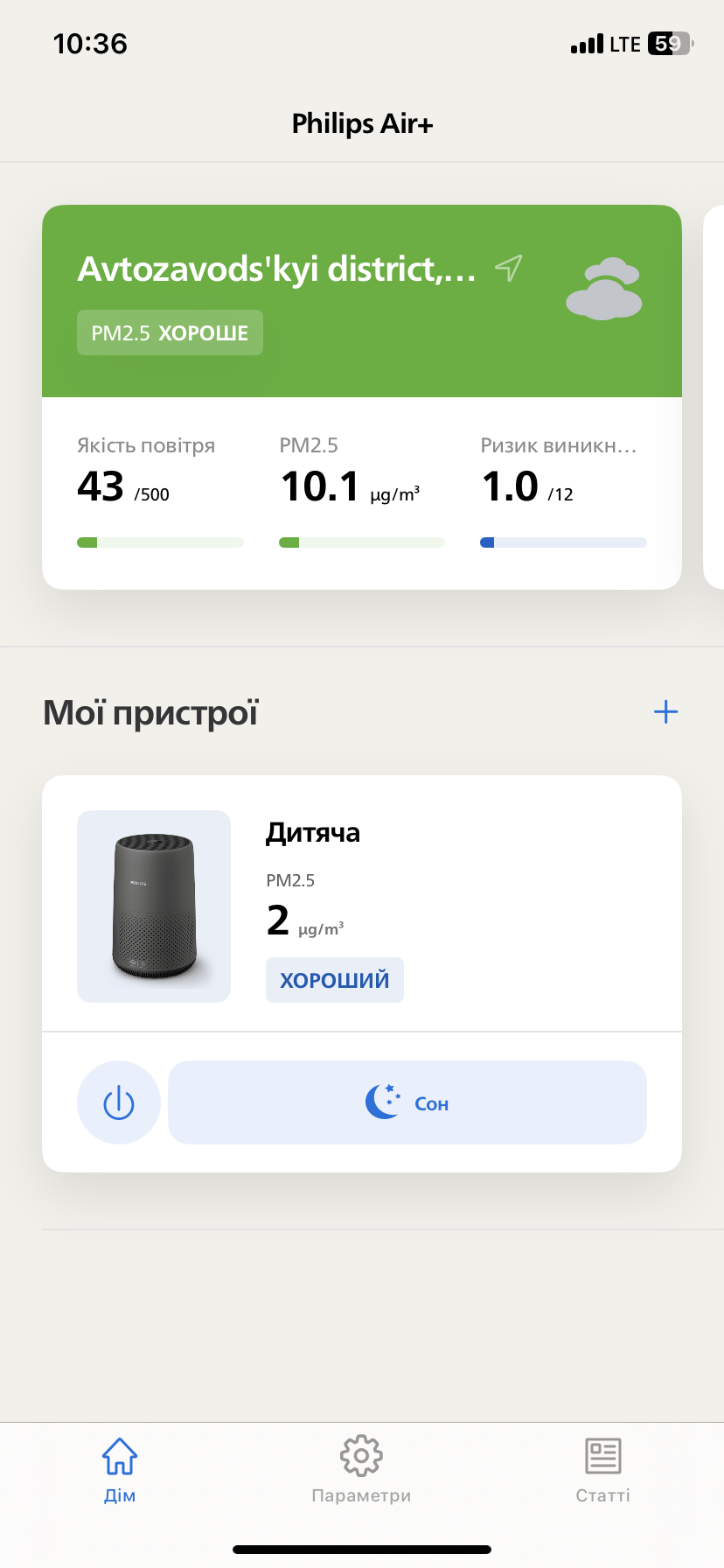Screen dimensions: 724x1568
Task: Go to the Дім tab
Action: click(x=120, y=1469)
